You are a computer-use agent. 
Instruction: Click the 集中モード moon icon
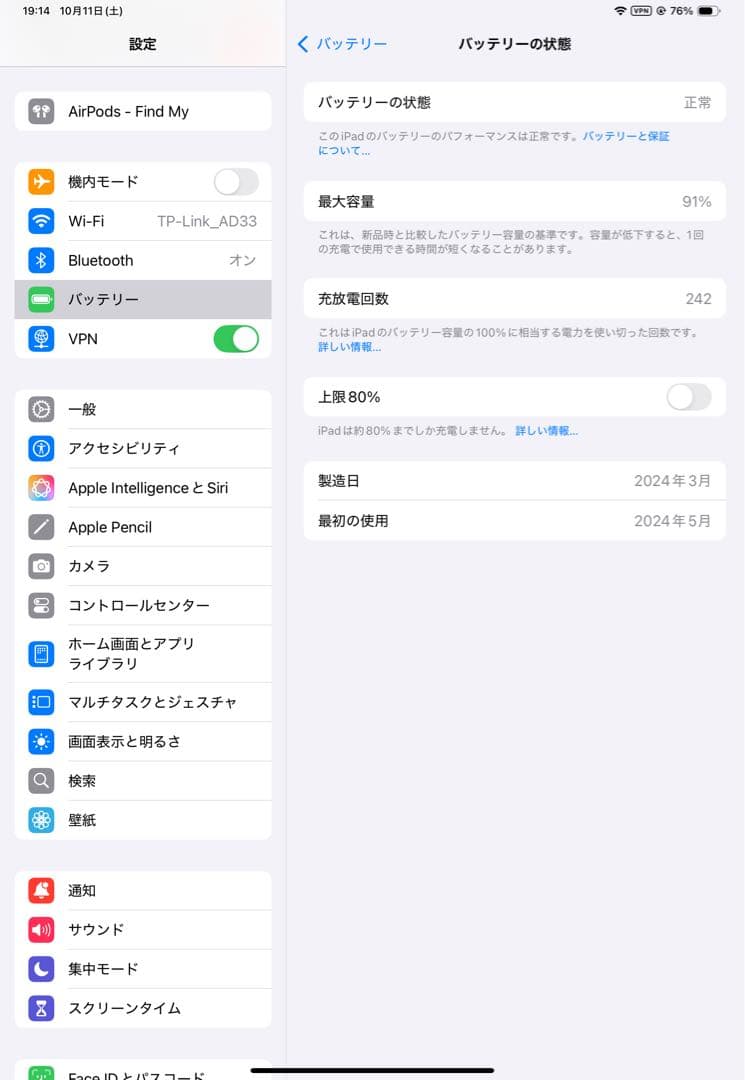click(x=41, y=968)
